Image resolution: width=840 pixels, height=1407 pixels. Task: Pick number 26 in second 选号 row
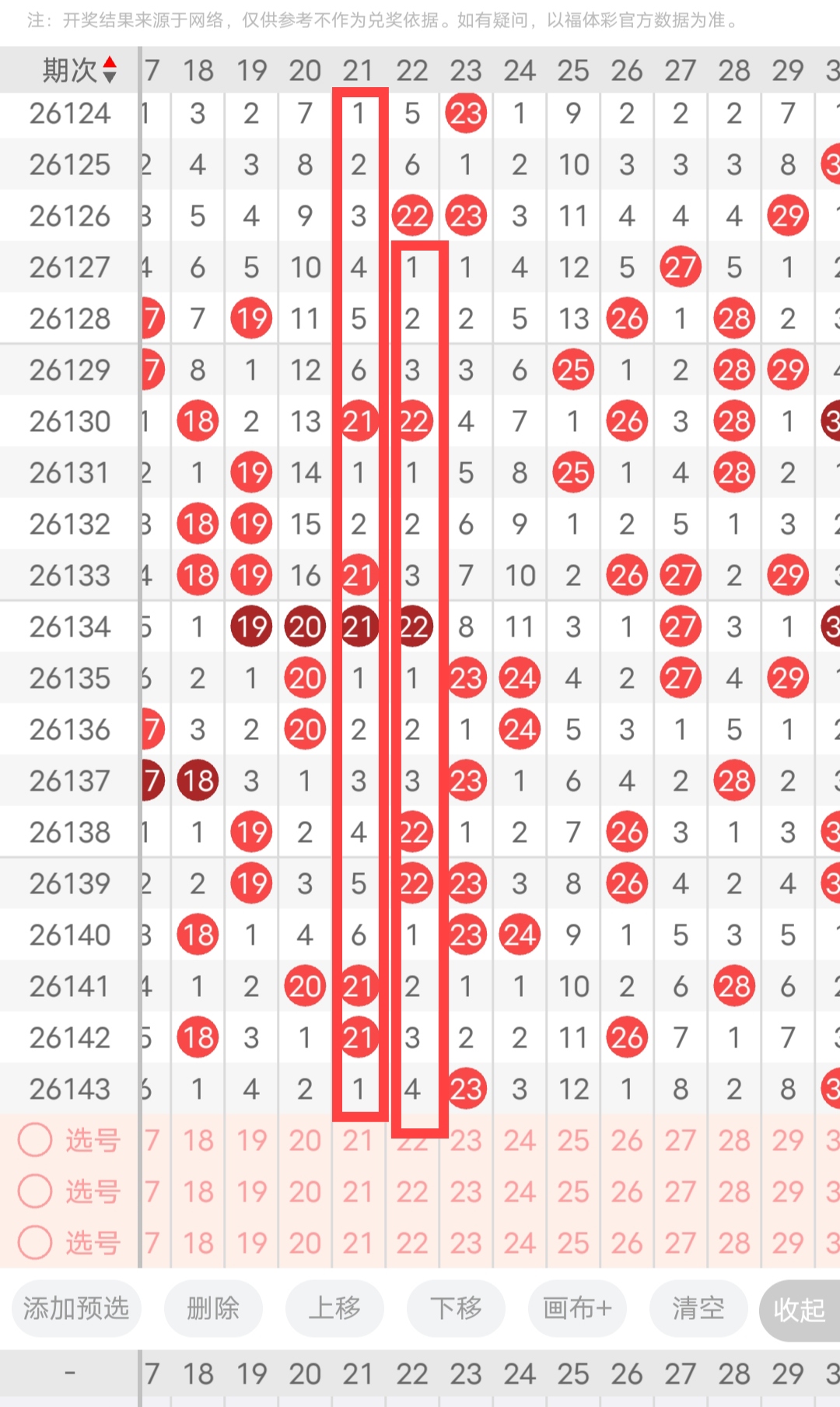tap(627, 1191)
